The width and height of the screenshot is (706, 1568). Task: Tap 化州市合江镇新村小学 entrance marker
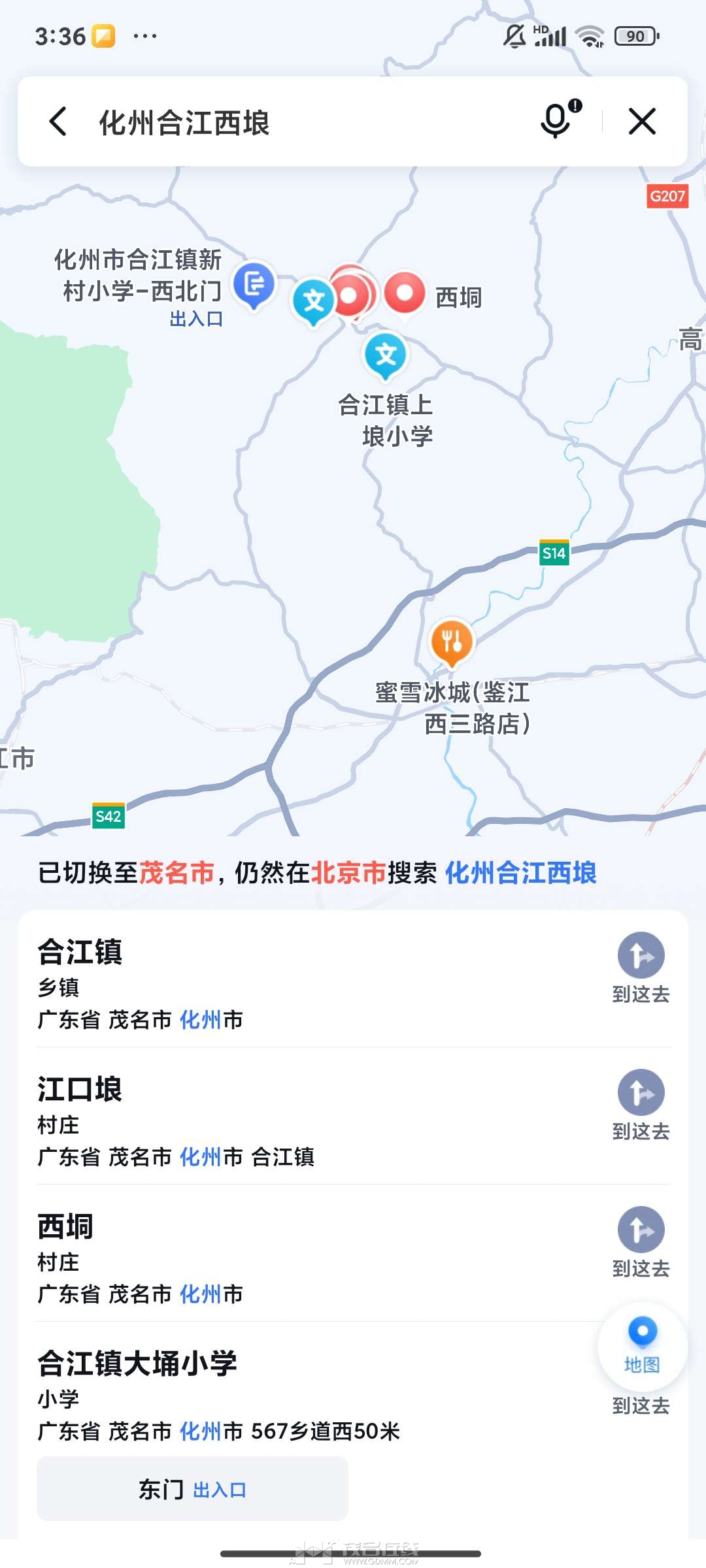[254, 285]
